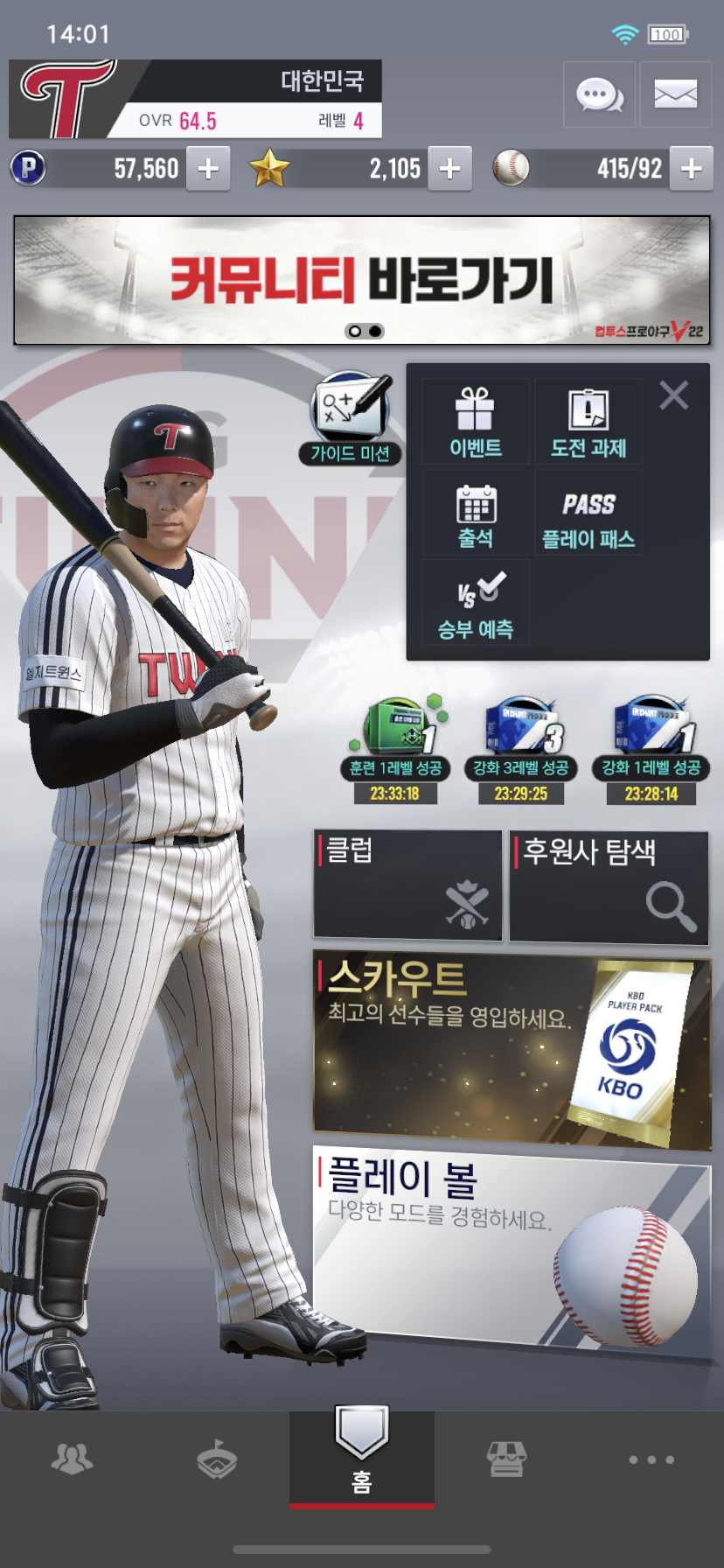Open 플레이 패스
The image size is (724, 1568).
click(588, 513)
